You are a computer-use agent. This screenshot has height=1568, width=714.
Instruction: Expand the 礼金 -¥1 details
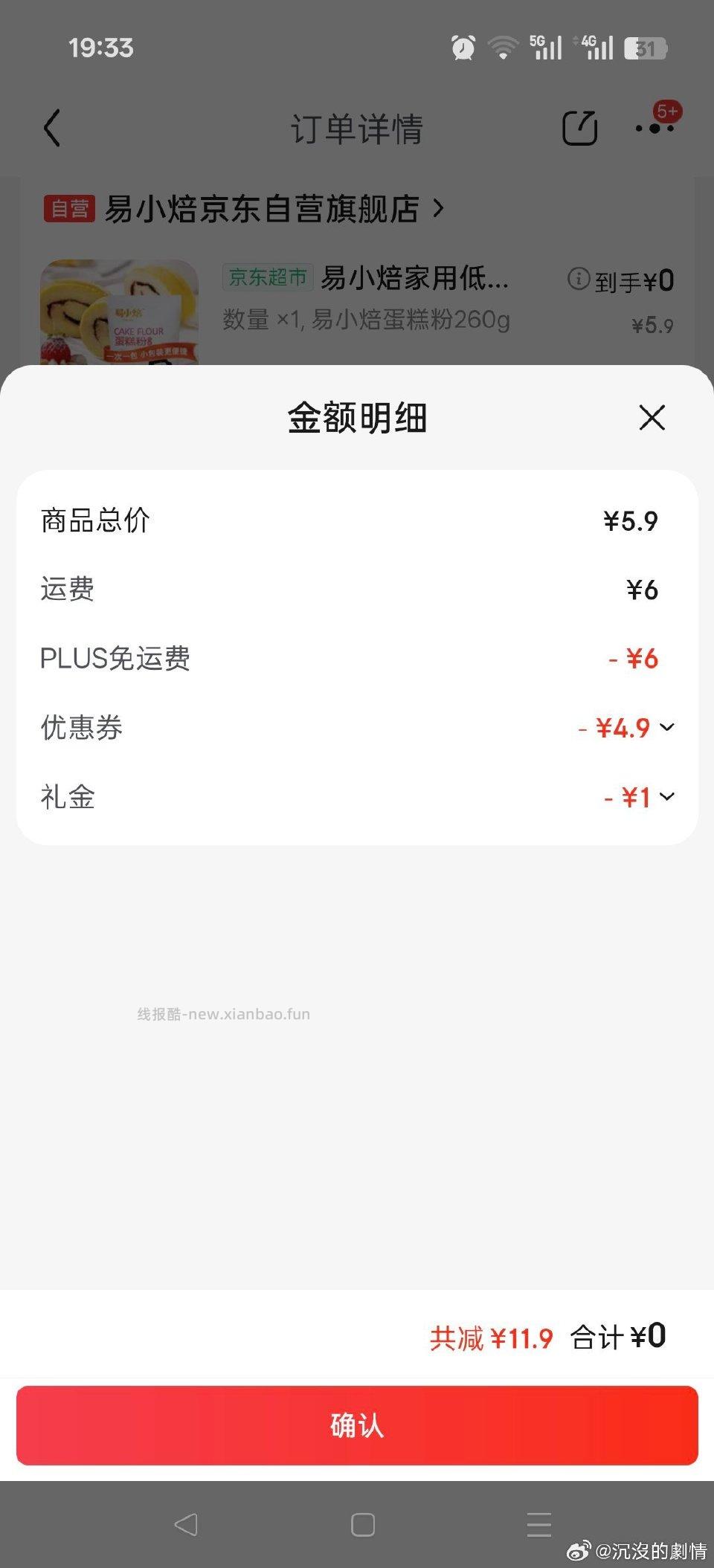point(667,797)
